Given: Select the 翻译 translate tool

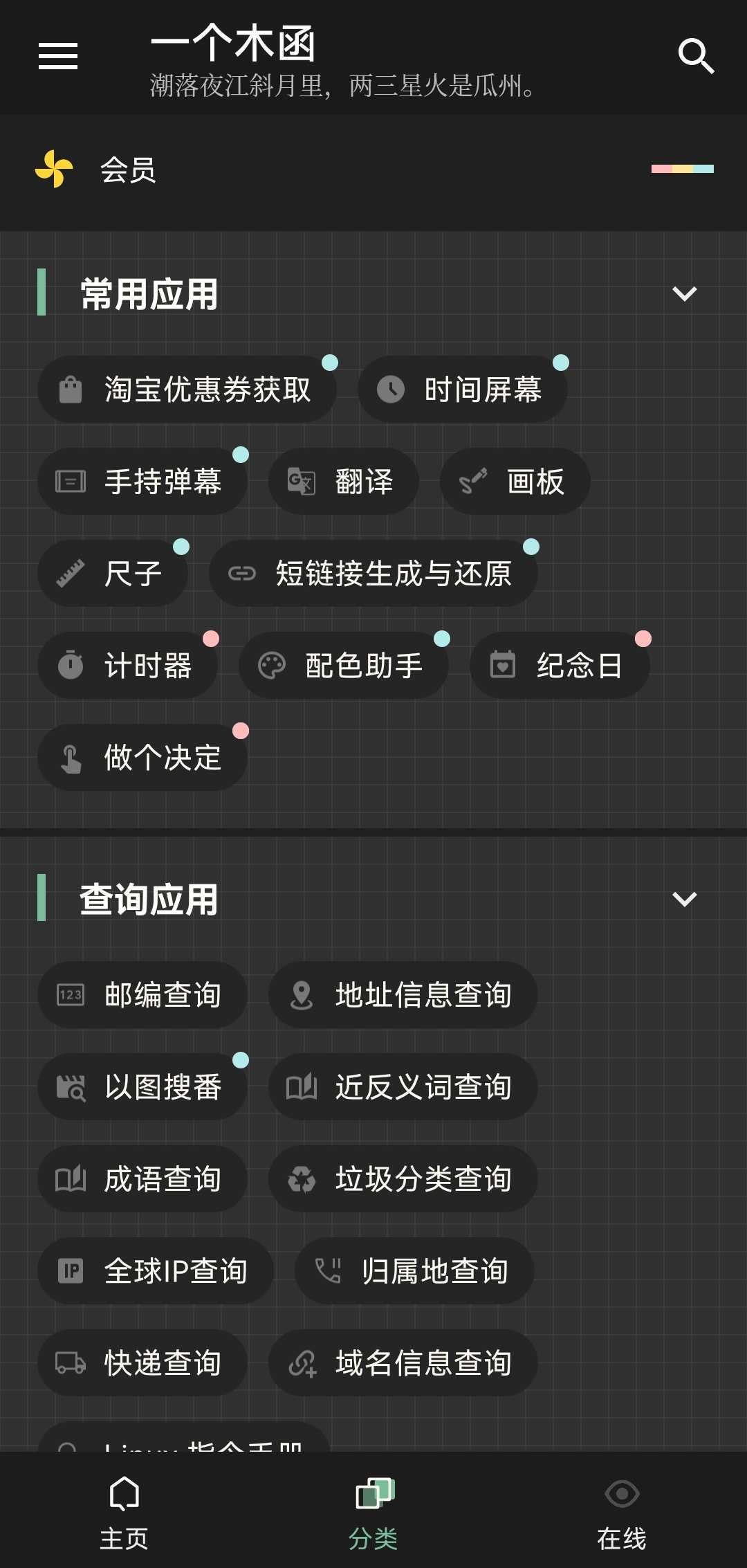Looking at the screenshot, I should tap(343, 482).
